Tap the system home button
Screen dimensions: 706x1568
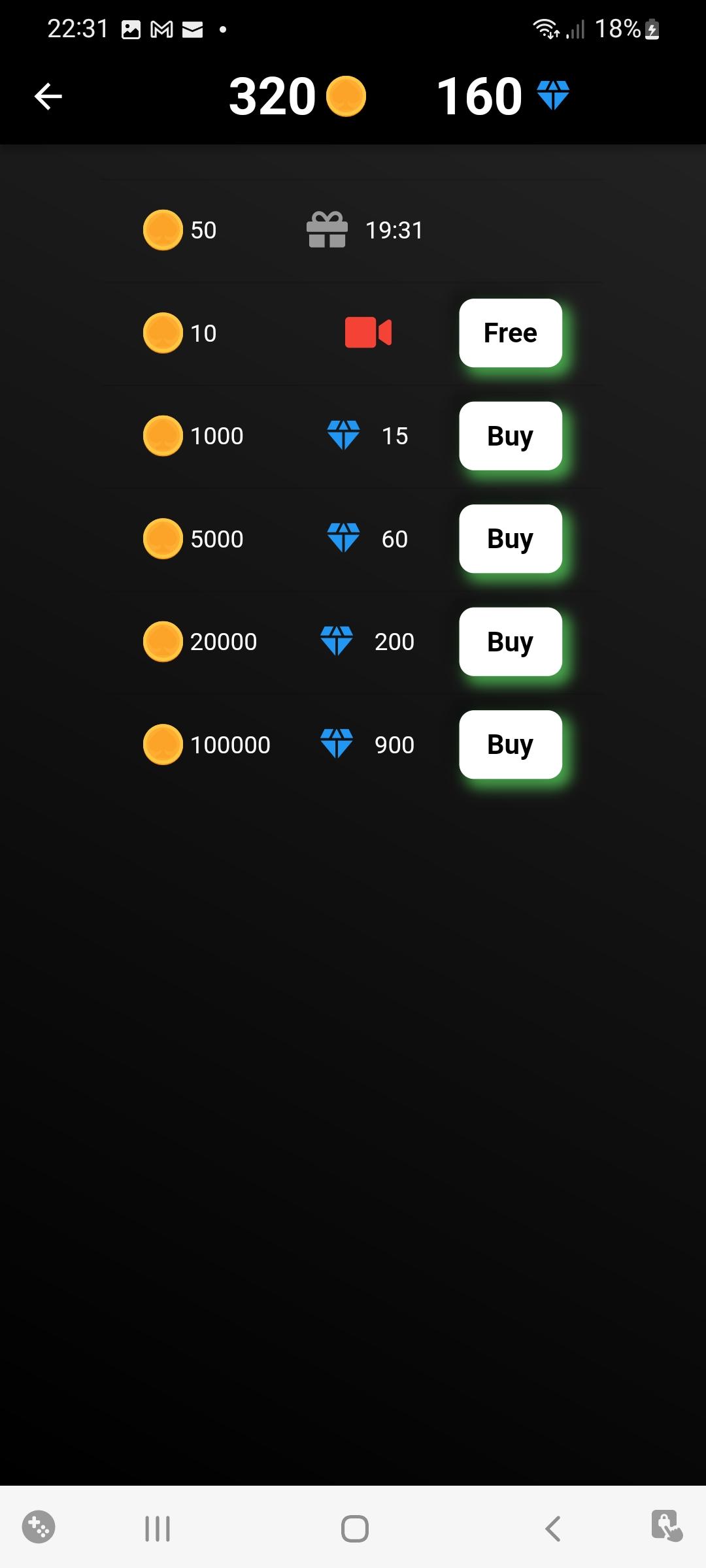pos(355,1529)
